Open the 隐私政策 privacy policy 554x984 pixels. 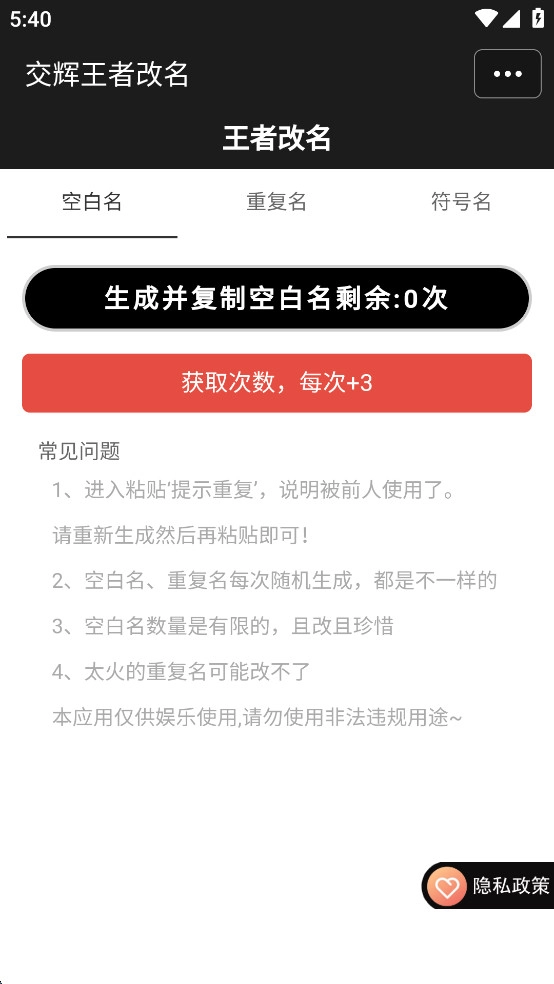tap(488, 885)
